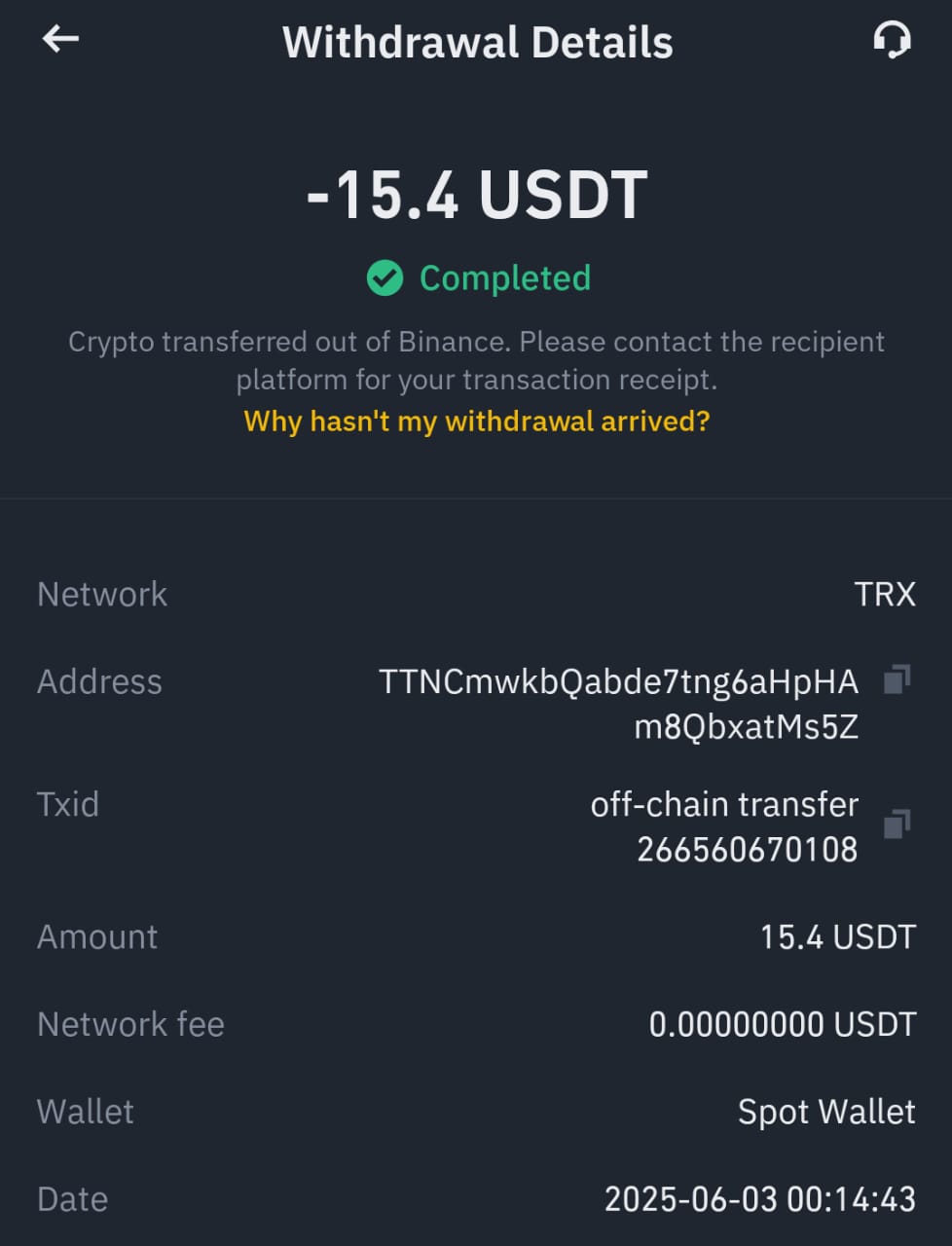Tap the crypto transfer description text

point(476,360)
